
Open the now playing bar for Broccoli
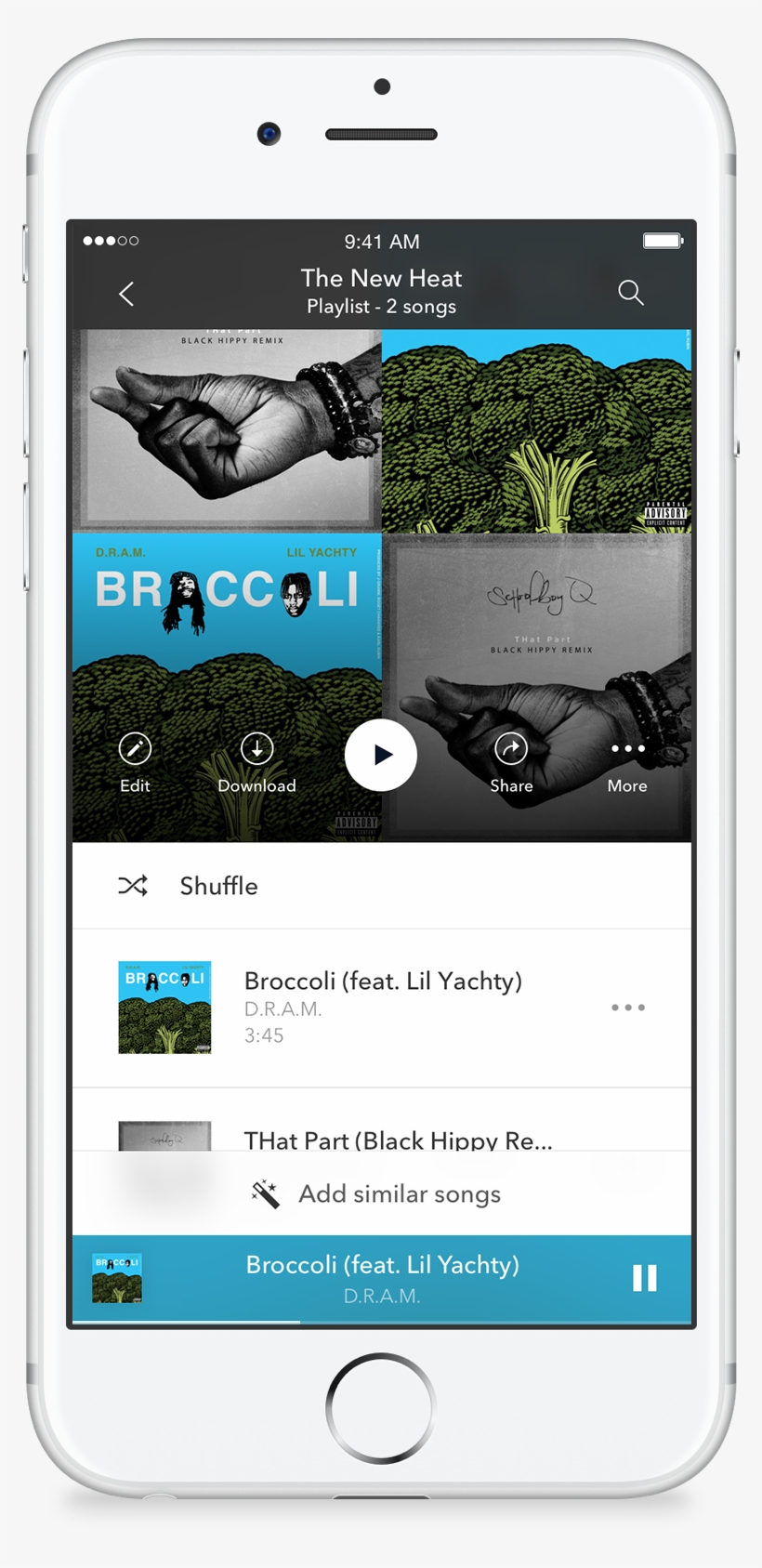382,1278
